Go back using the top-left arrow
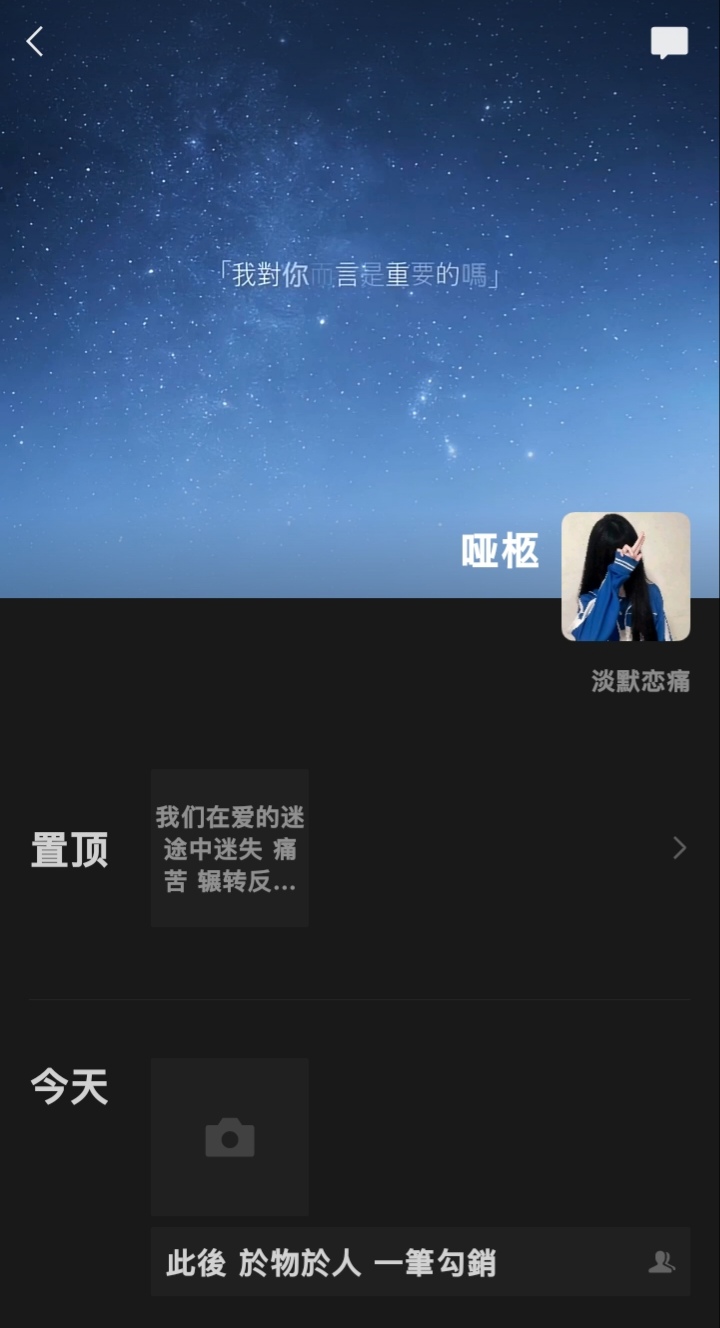Viewport: 720px width, 1328px height. click(x=35, y=42)
